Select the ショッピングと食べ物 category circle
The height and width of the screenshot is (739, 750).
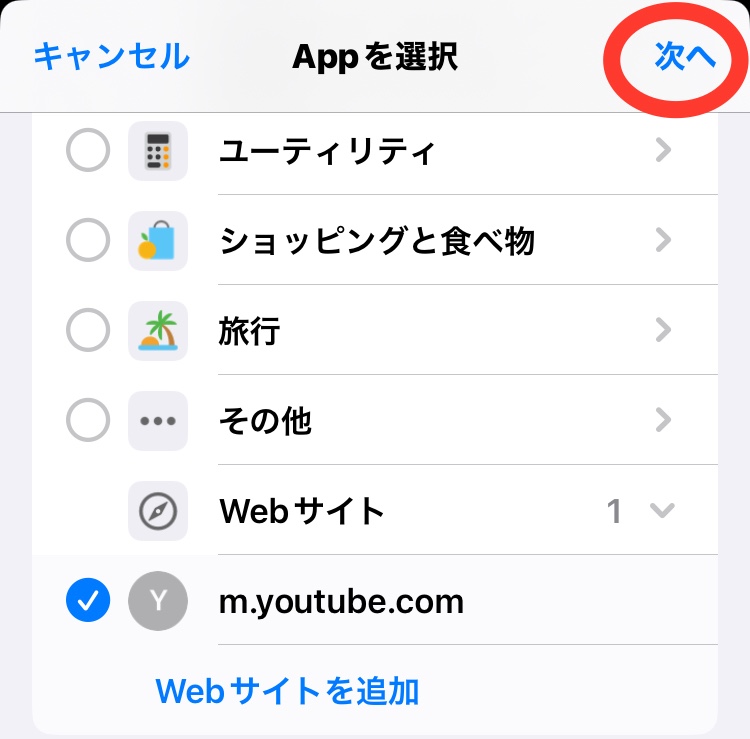tap(88, 241)
